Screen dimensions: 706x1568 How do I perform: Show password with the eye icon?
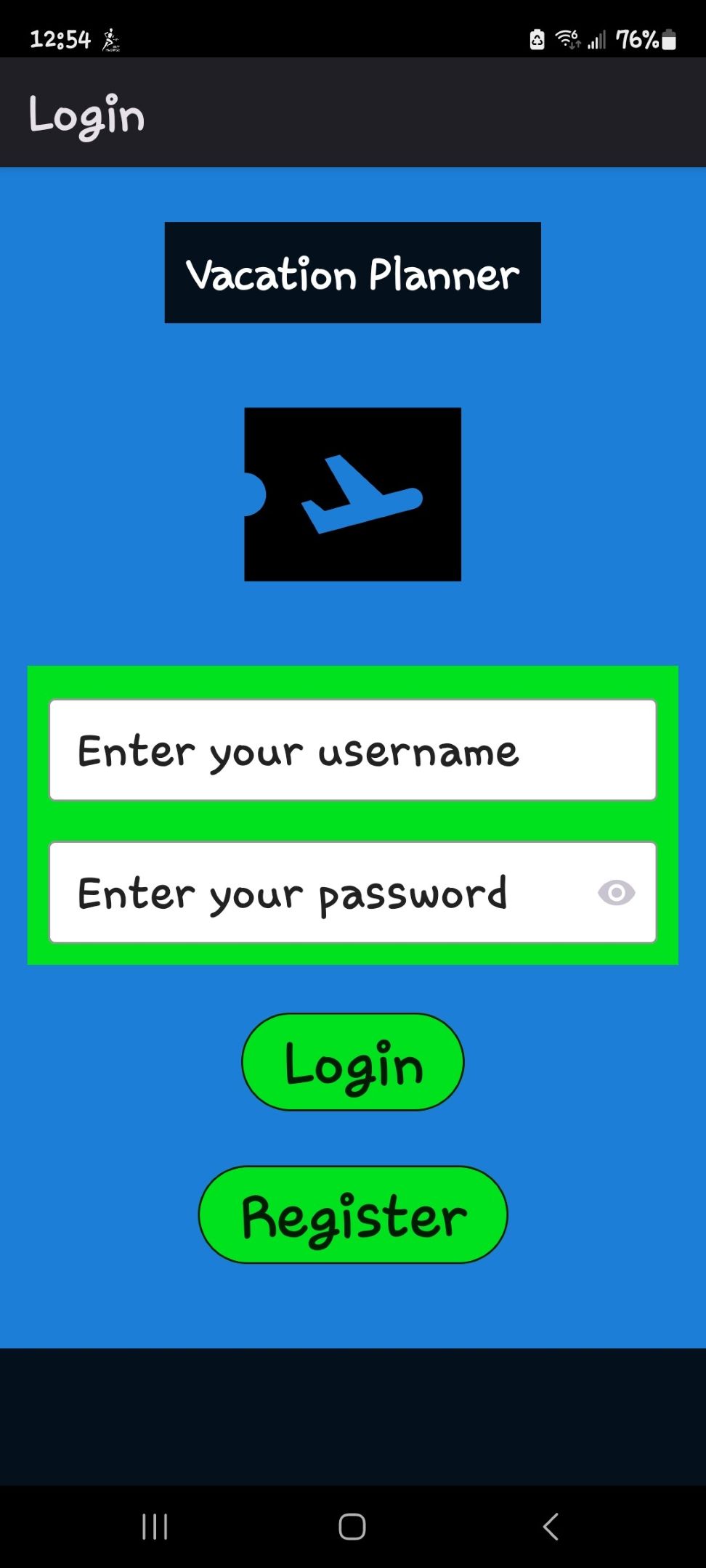[617, 893]
